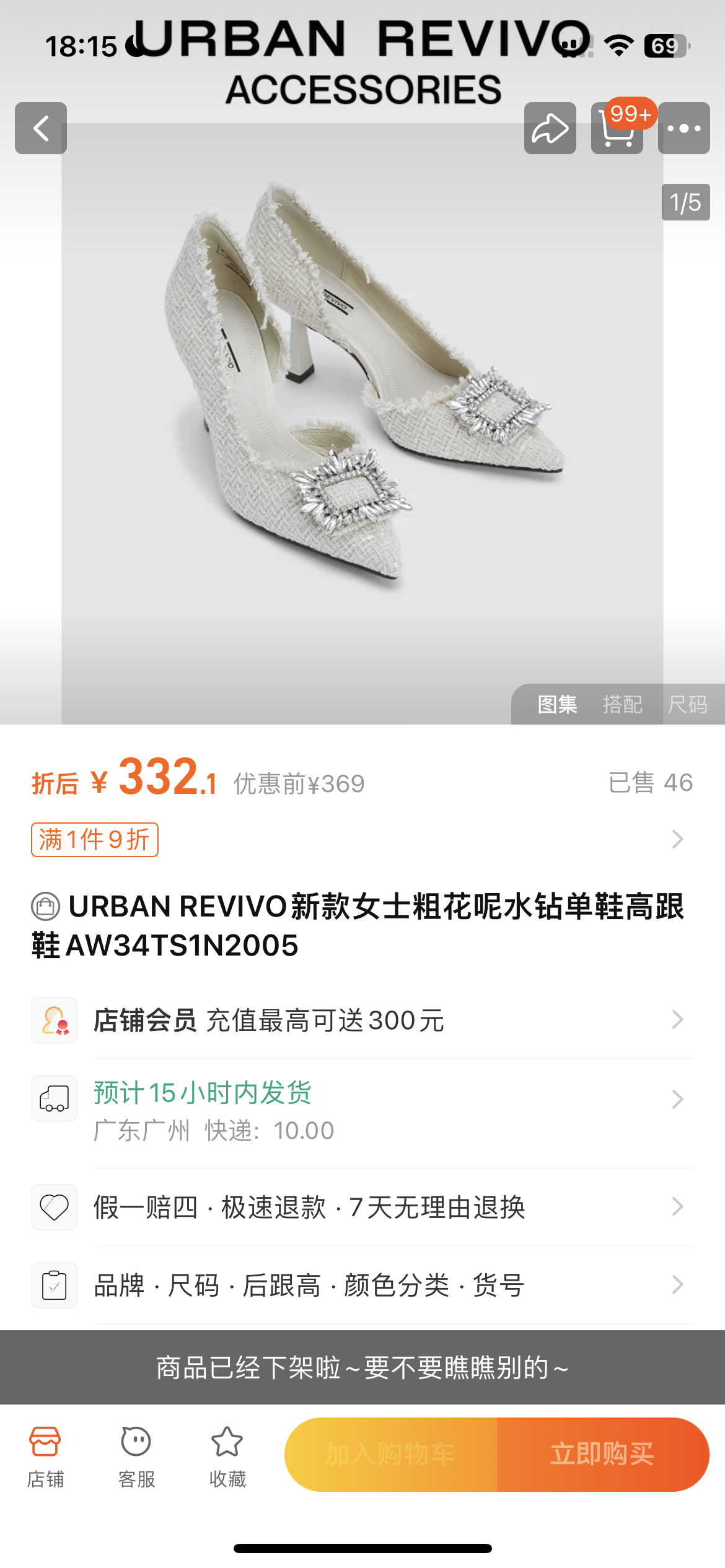
Task: Open the 店铺会员 recharge offer row
Action: point(362,1020)
